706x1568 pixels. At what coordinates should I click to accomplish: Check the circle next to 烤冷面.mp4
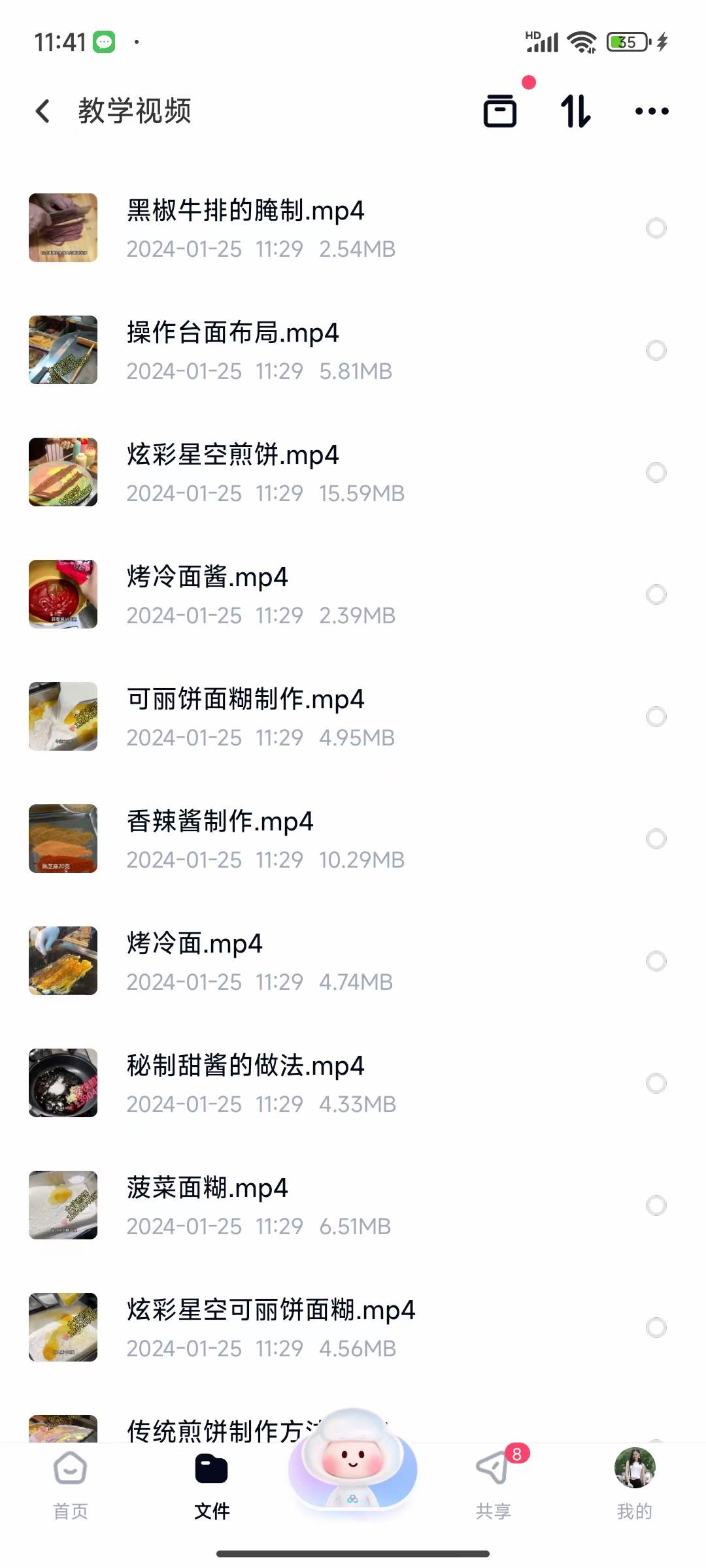656,961
